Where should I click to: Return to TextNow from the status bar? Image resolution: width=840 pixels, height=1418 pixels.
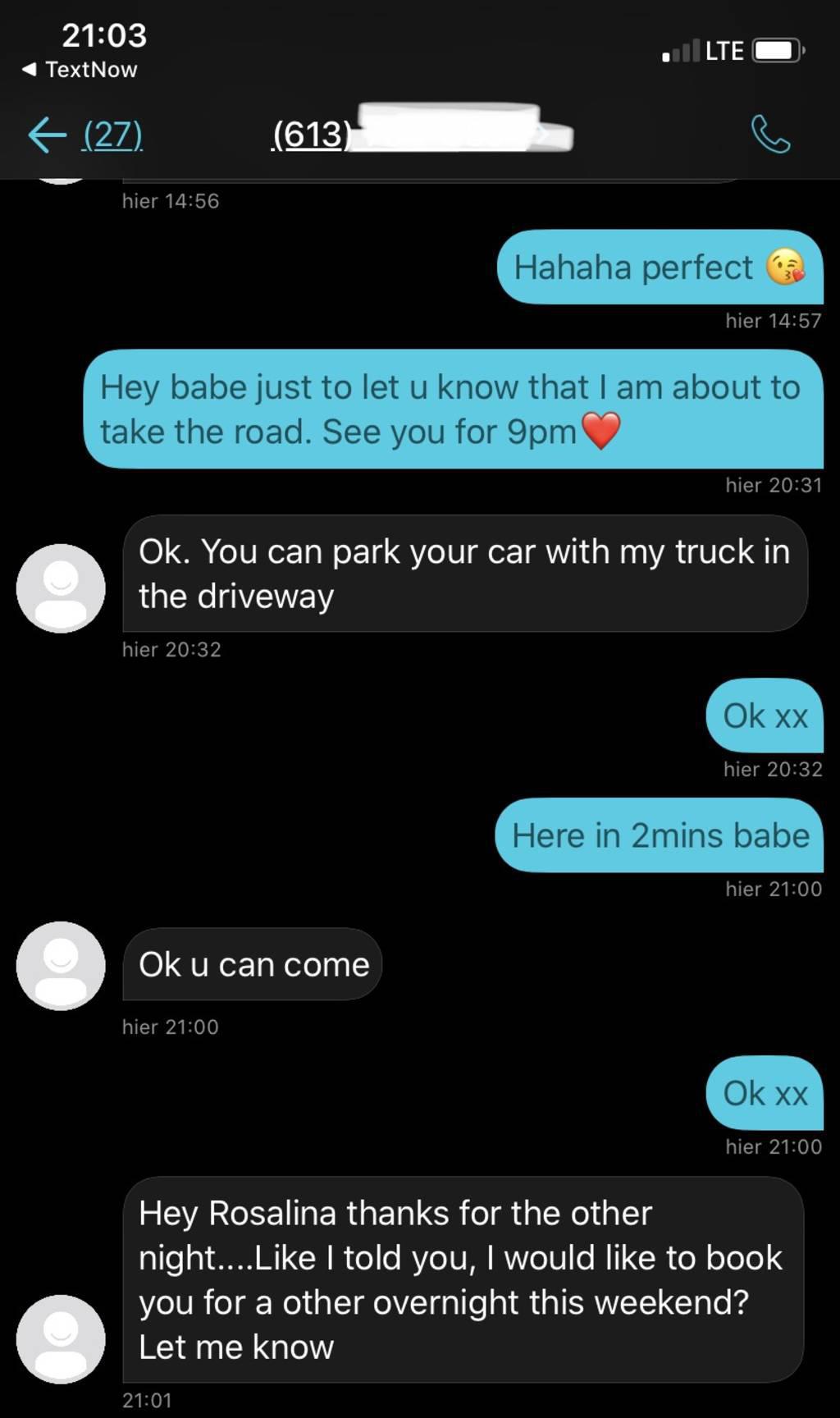80,70
